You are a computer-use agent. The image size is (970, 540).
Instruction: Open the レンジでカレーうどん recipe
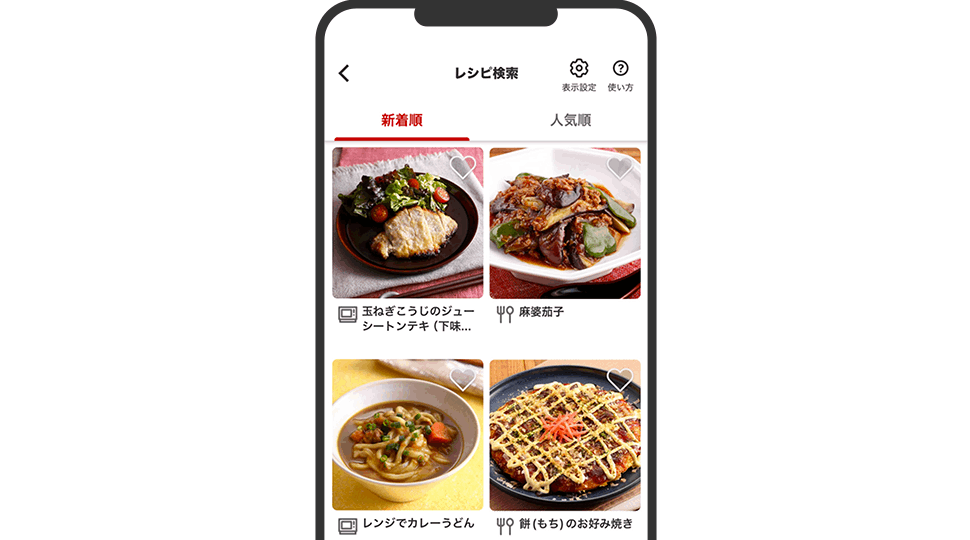408,436
